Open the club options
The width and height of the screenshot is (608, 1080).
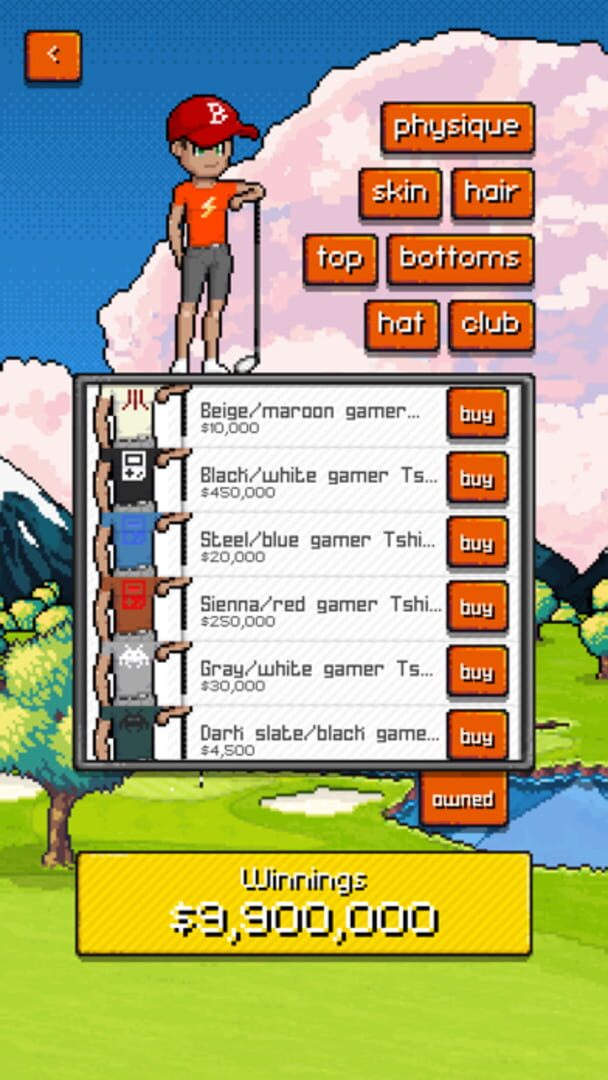tap(491, 325)
